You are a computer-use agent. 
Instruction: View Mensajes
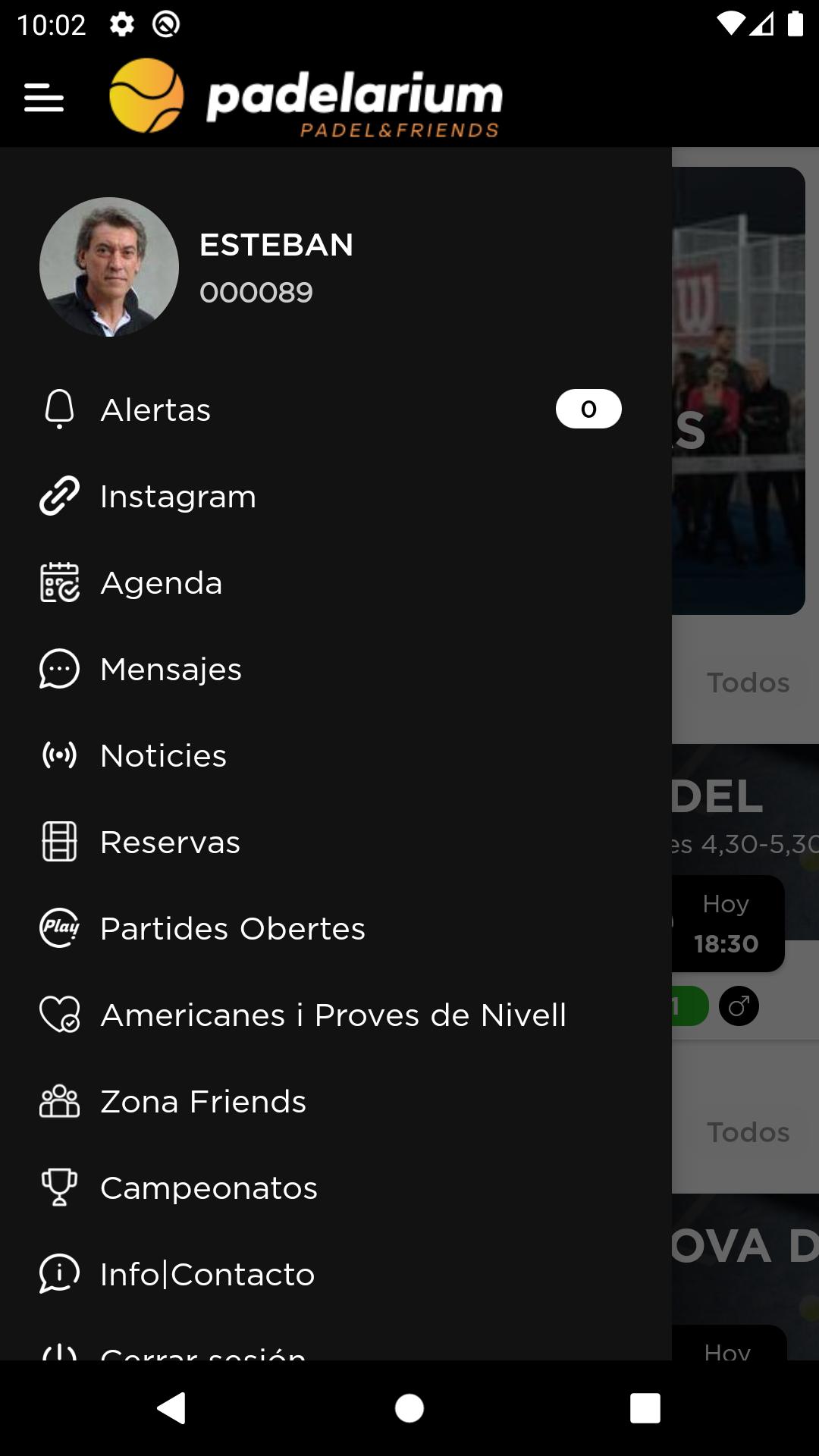point(171,670)
